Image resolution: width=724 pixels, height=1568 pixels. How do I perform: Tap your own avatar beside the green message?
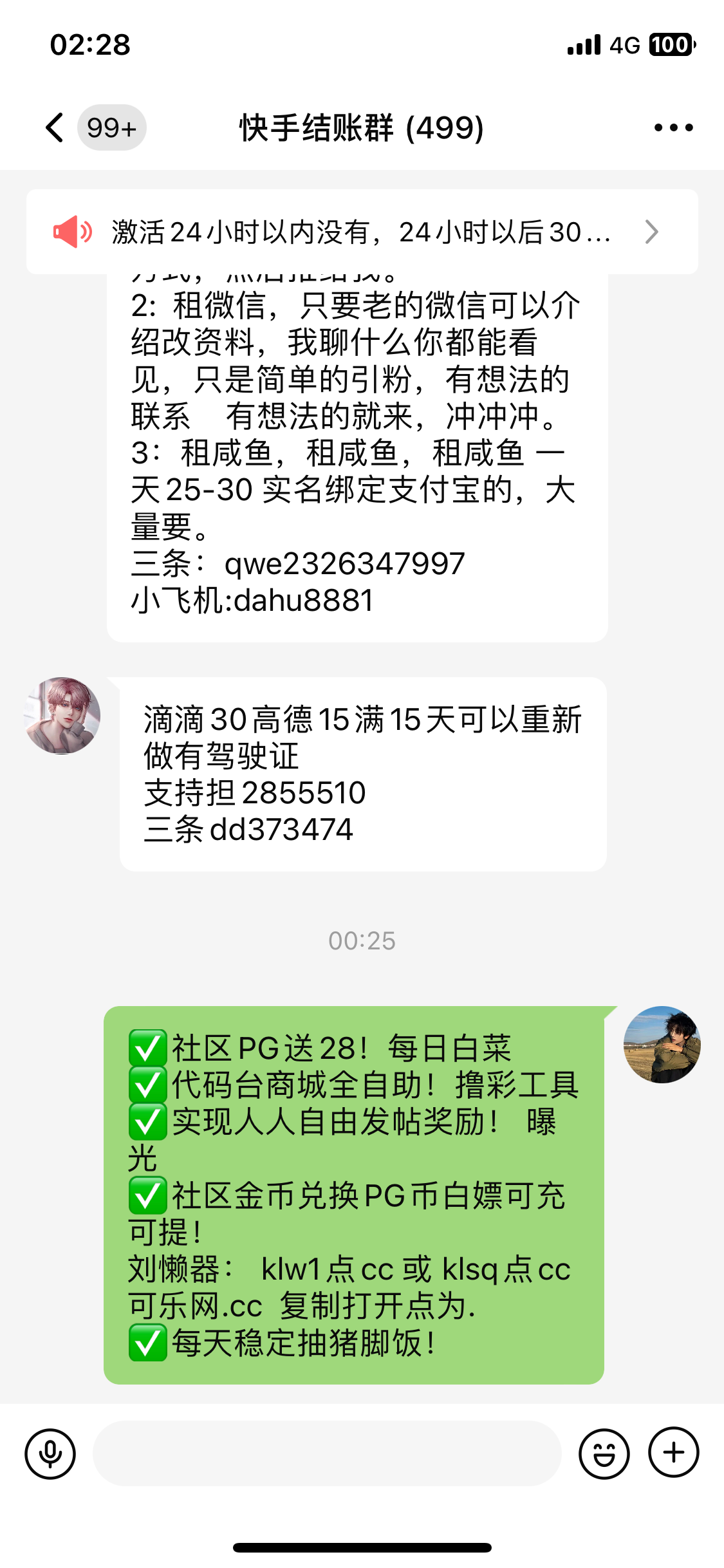point(663,1044)
